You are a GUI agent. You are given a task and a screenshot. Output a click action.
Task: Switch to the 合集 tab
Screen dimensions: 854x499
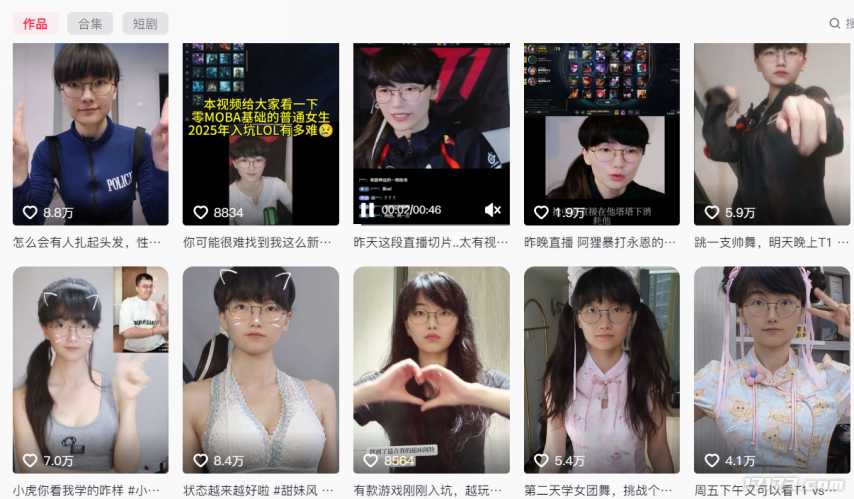point(90,24)
